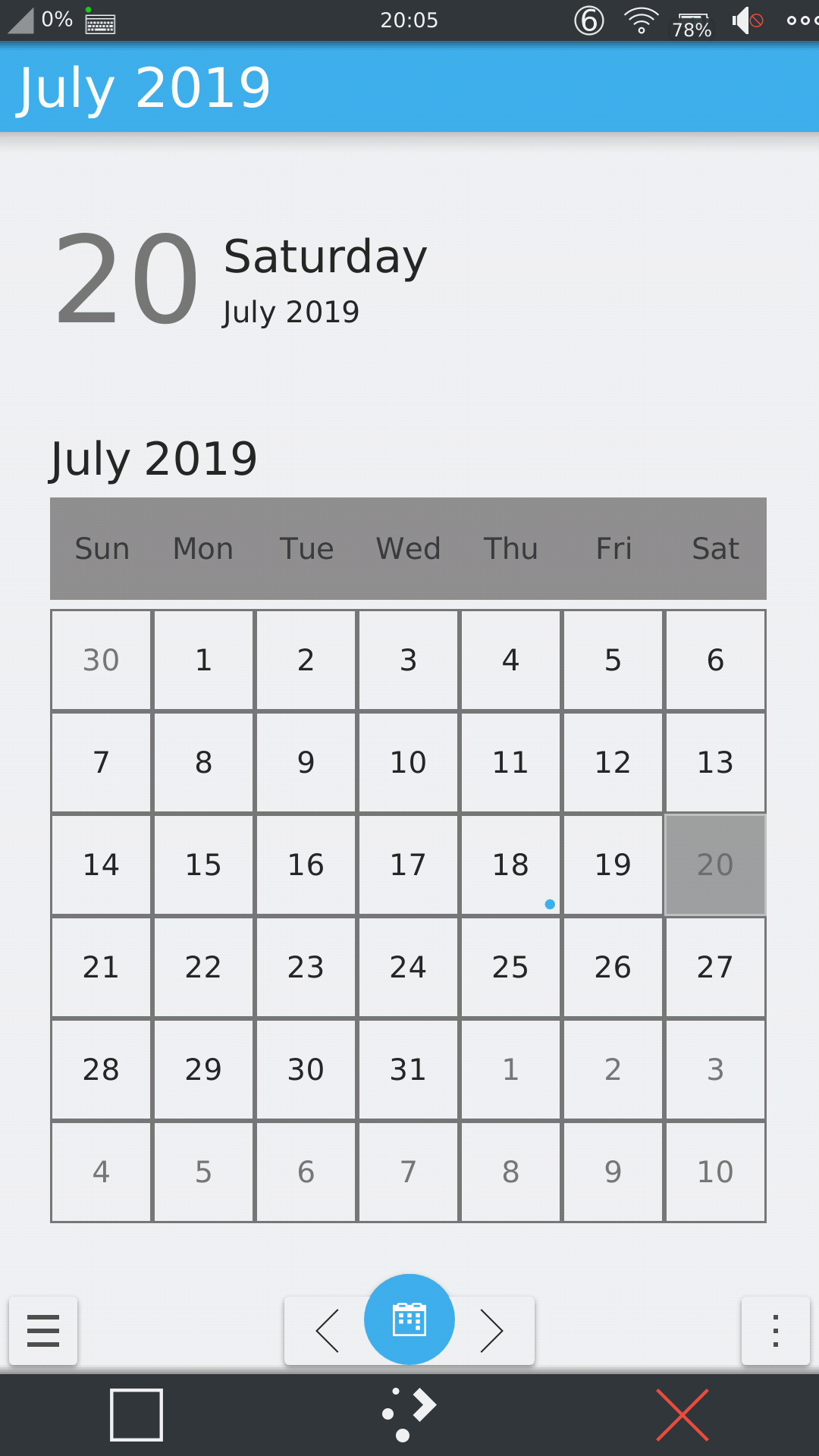Open the hamburger drawer menu
Image resolution: width=819 pixels, height=1456 pixels.
[x=43, y=1331]
